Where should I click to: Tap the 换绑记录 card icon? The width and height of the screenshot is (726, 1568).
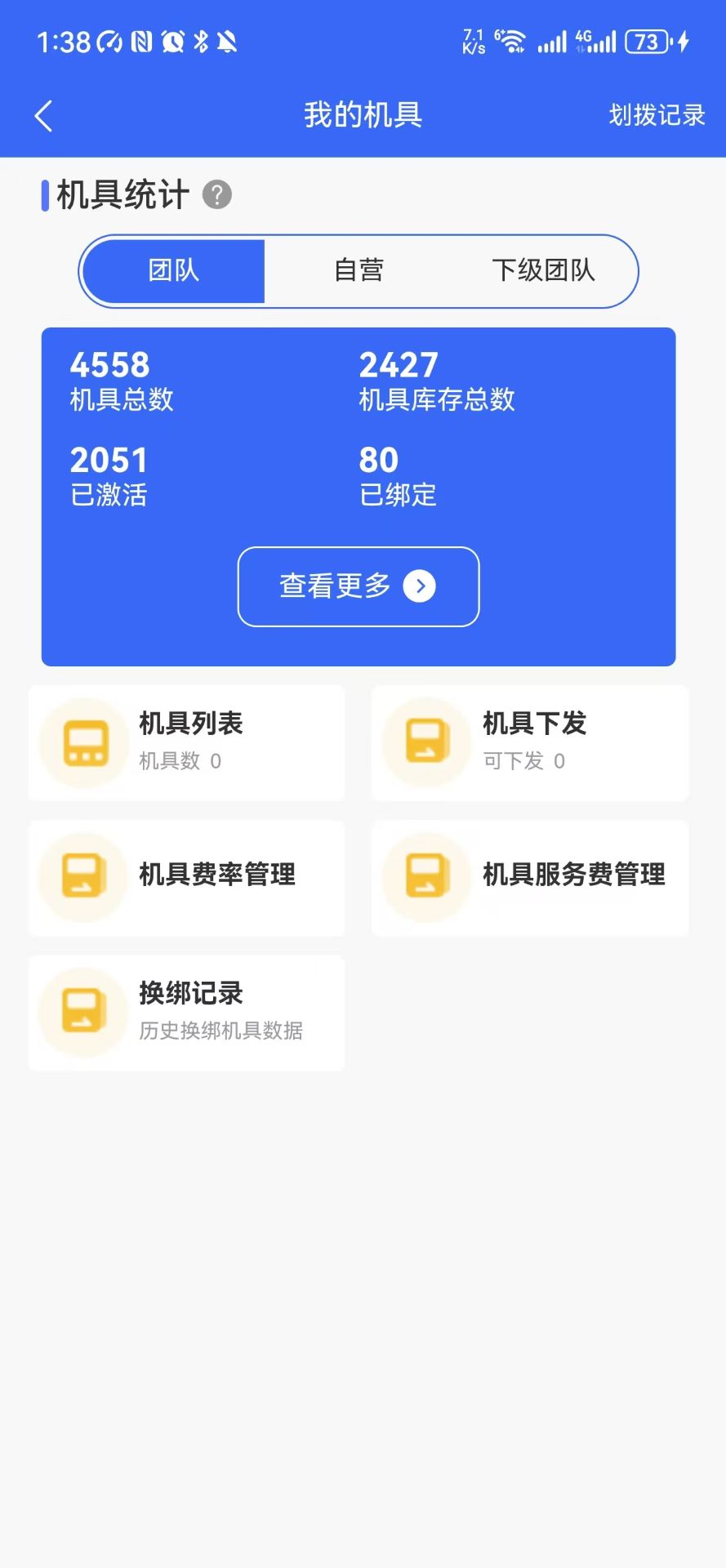[x=82, y=1013]
